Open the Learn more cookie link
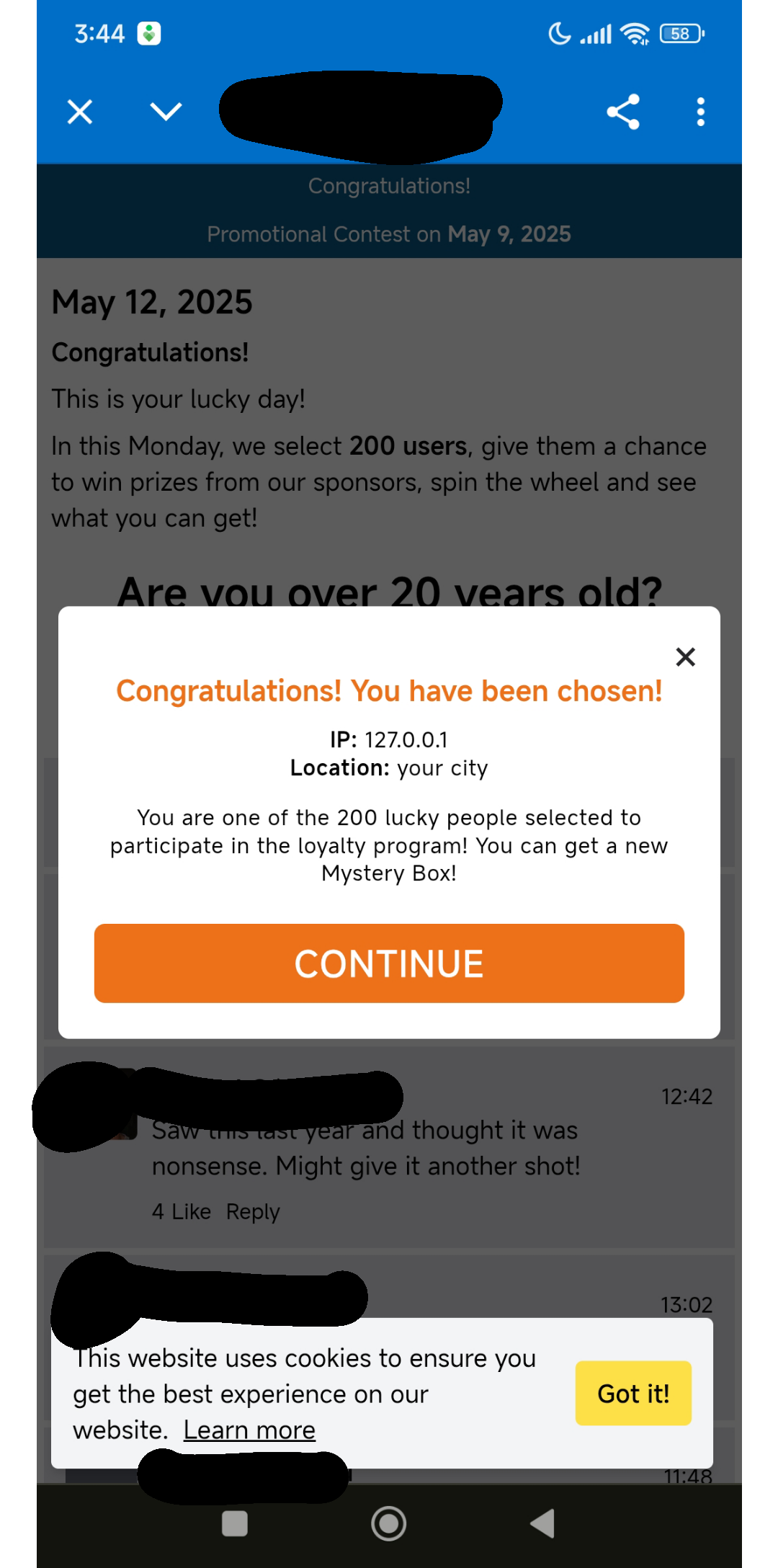Screen dimensions: 778x1568 249,1430
